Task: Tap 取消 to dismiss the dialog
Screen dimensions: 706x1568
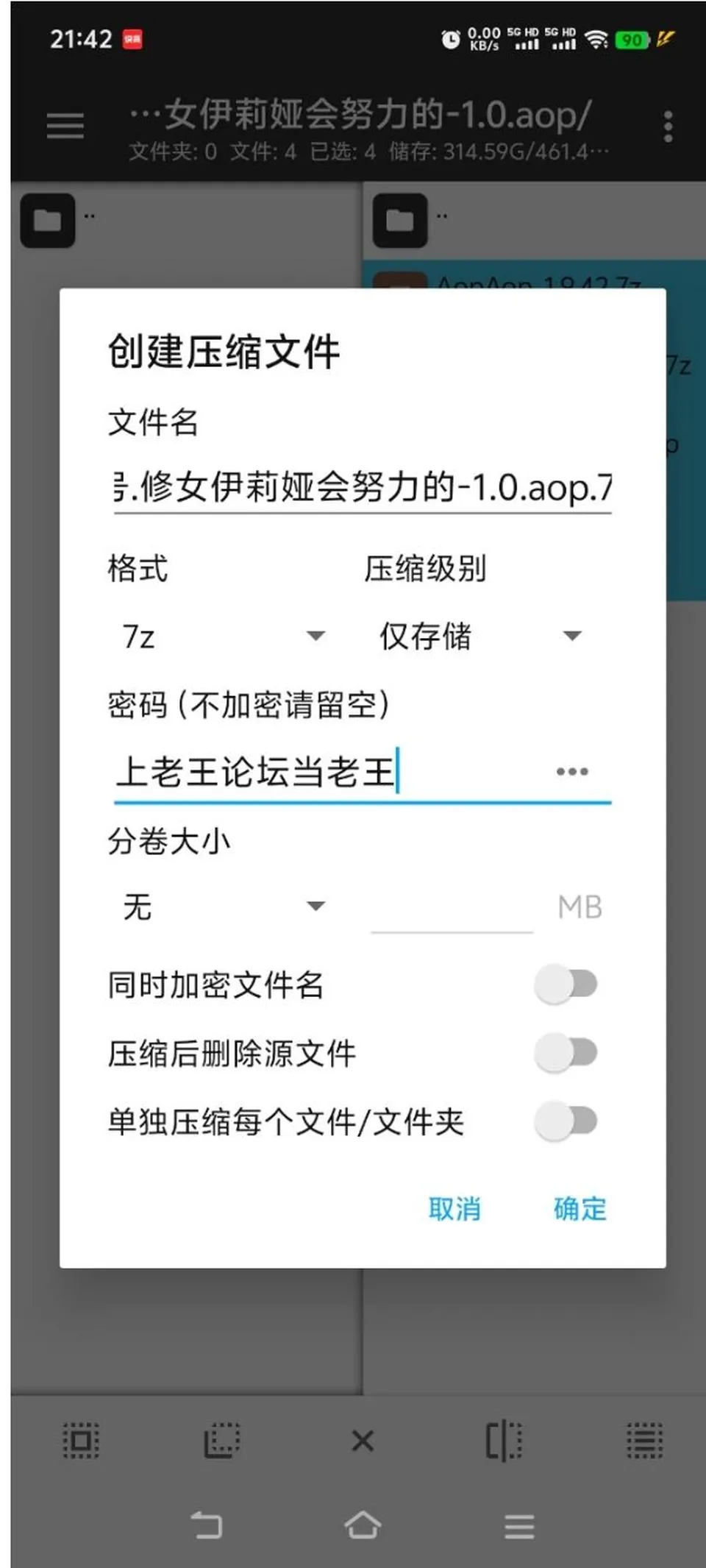Action: click(454, 1209)
